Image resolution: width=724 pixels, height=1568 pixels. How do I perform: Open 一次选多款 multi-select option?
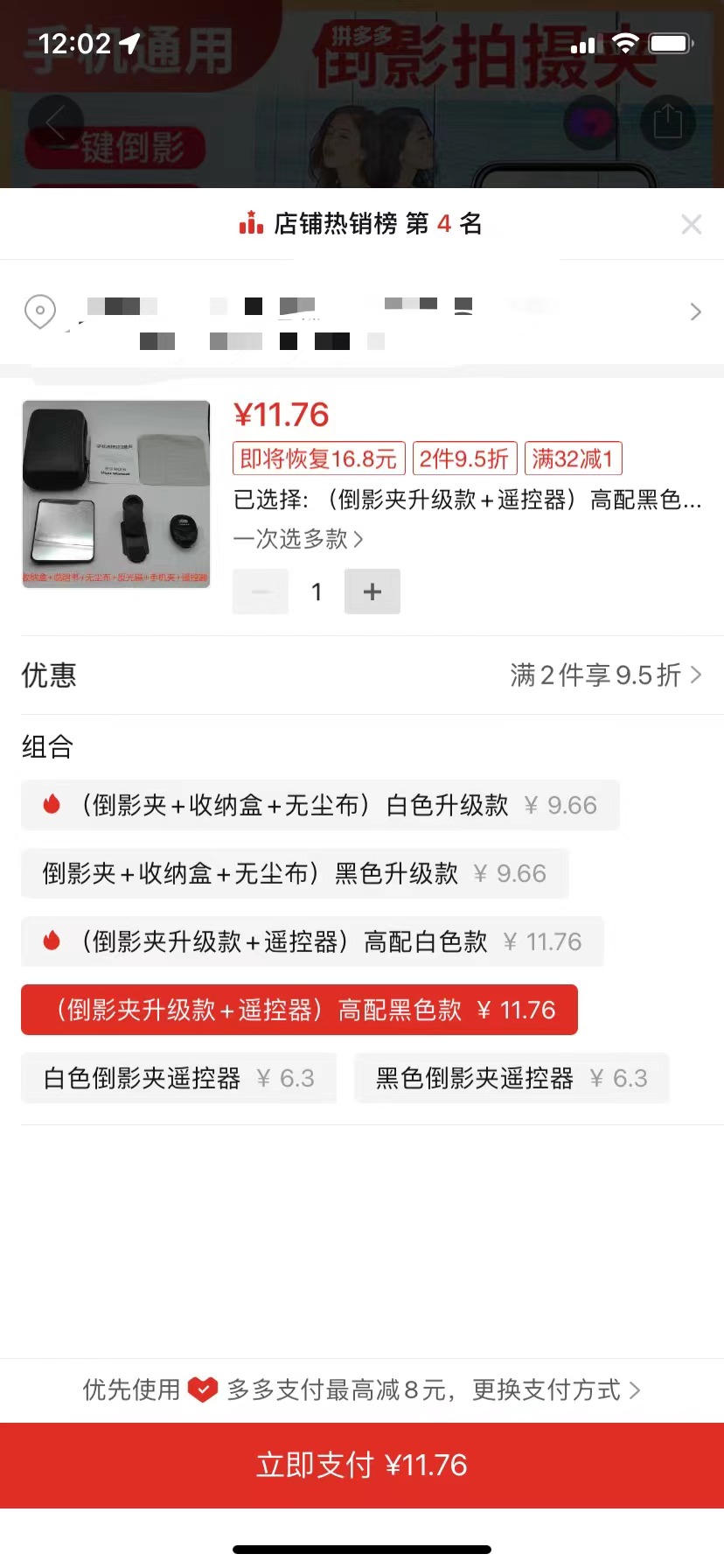[x=298, y=539]
